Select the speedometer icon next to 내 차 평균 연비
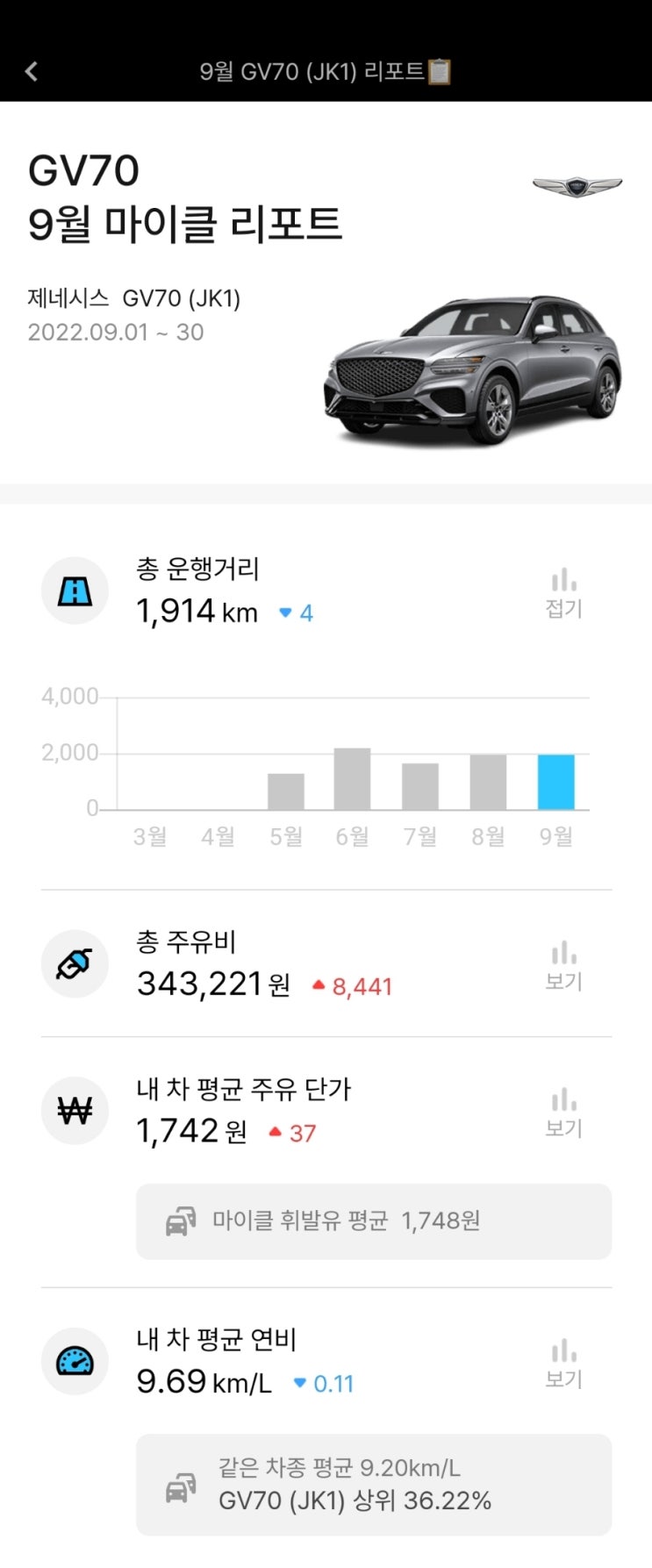The height and width of the screenshot is (1568, 652). click(x=75, y=1361)
